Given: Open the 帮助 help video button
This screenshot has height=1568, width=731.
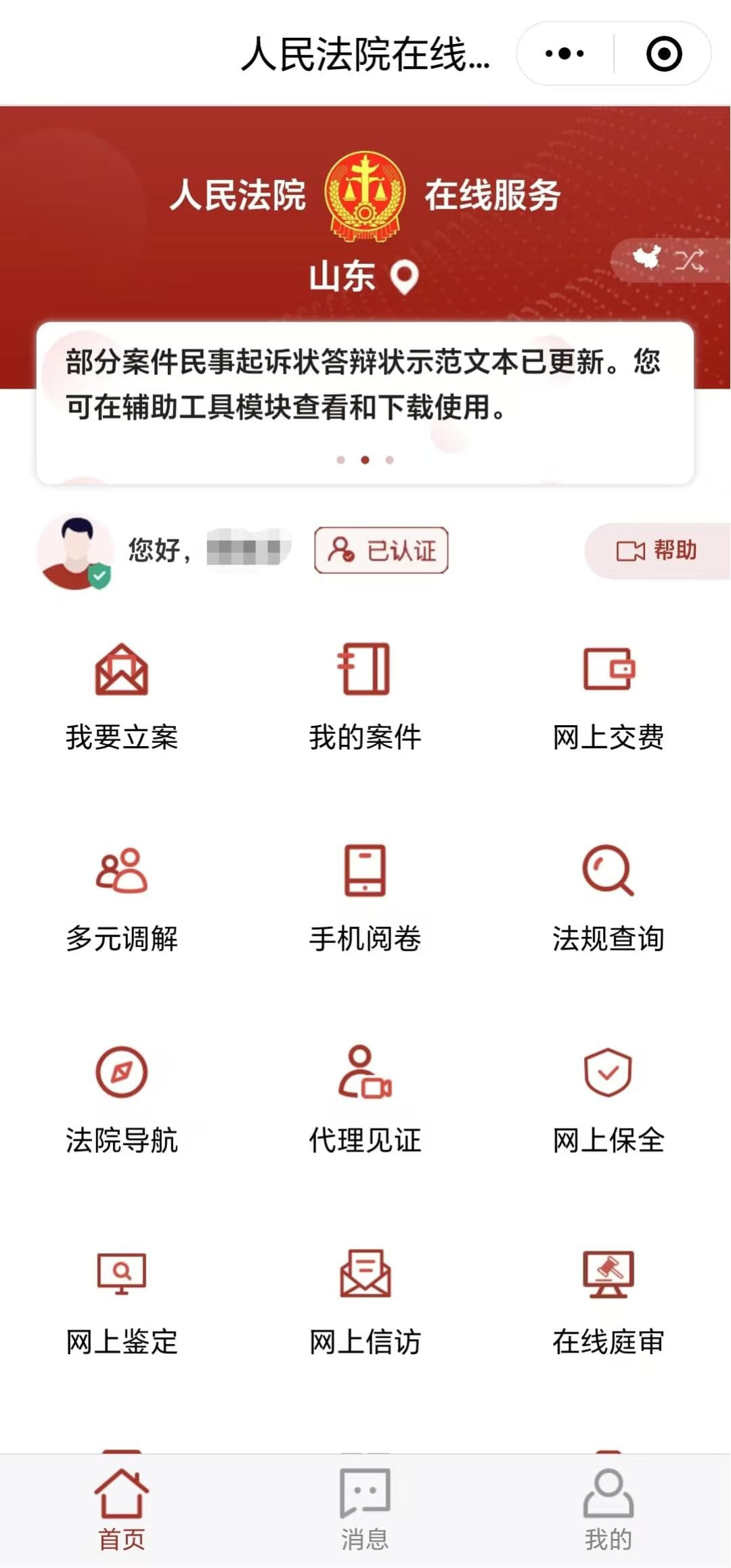Looking at the screenshot, I should (657, 550).
